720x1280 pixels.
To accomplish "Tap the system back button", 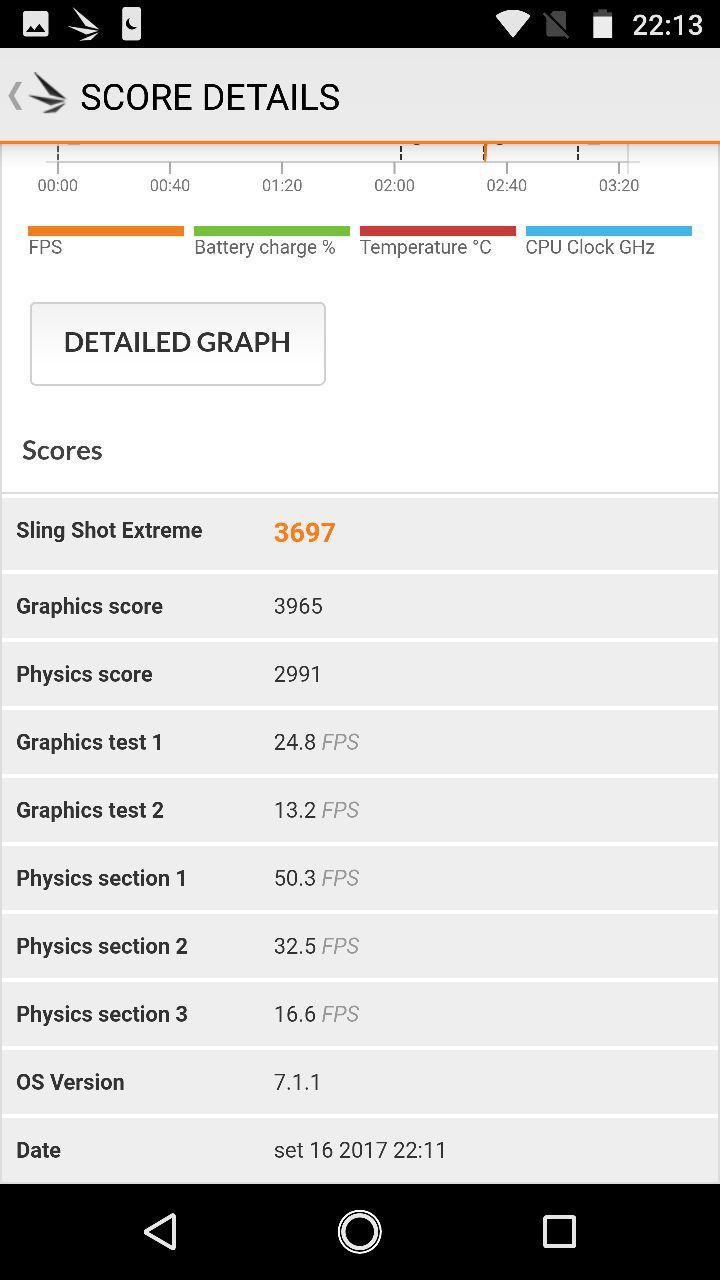I will (161, 1231).
